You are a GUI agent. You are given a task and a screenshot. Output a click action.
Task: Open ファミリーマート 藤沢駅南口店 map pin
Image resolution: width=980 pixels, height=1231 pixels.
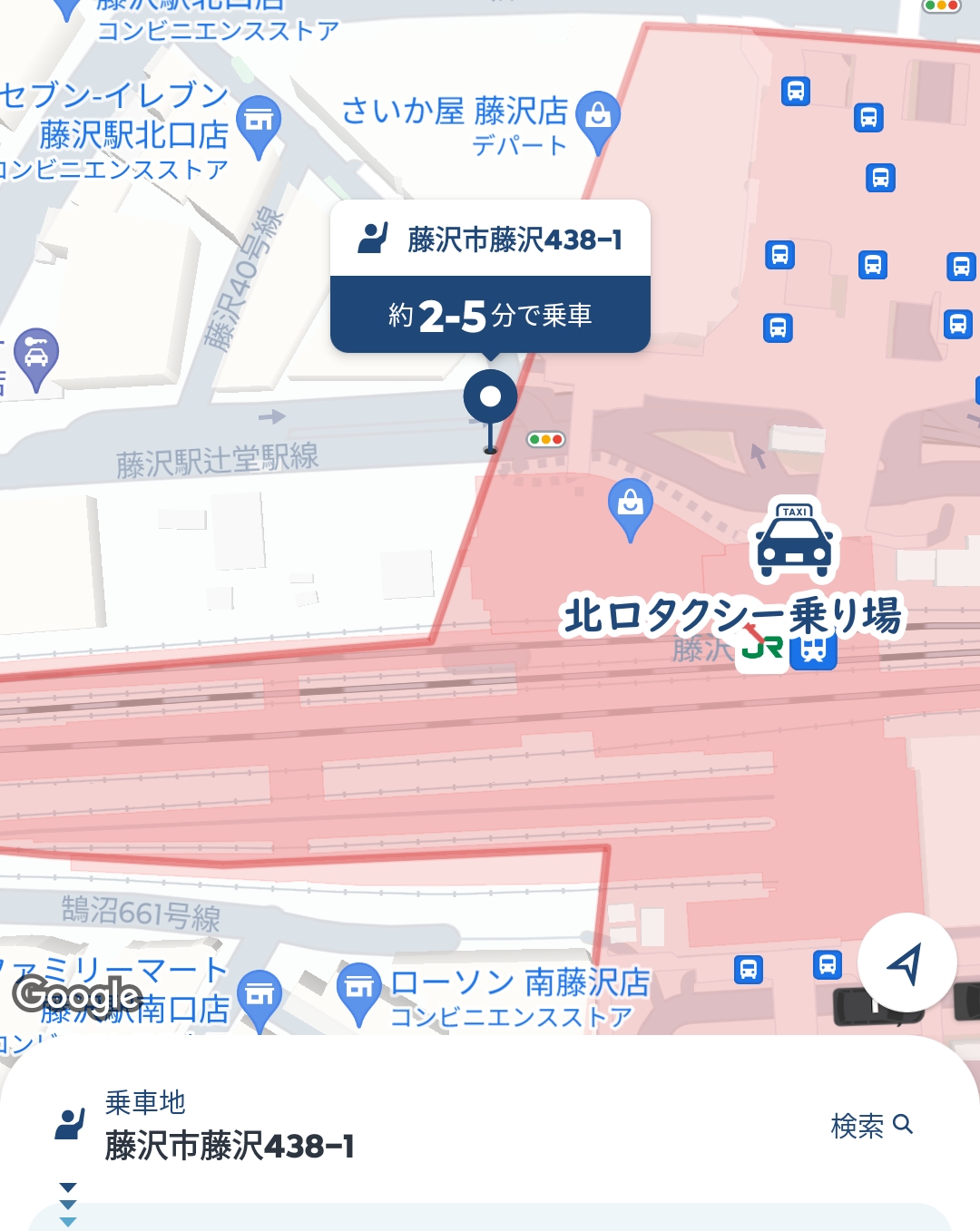260,996
